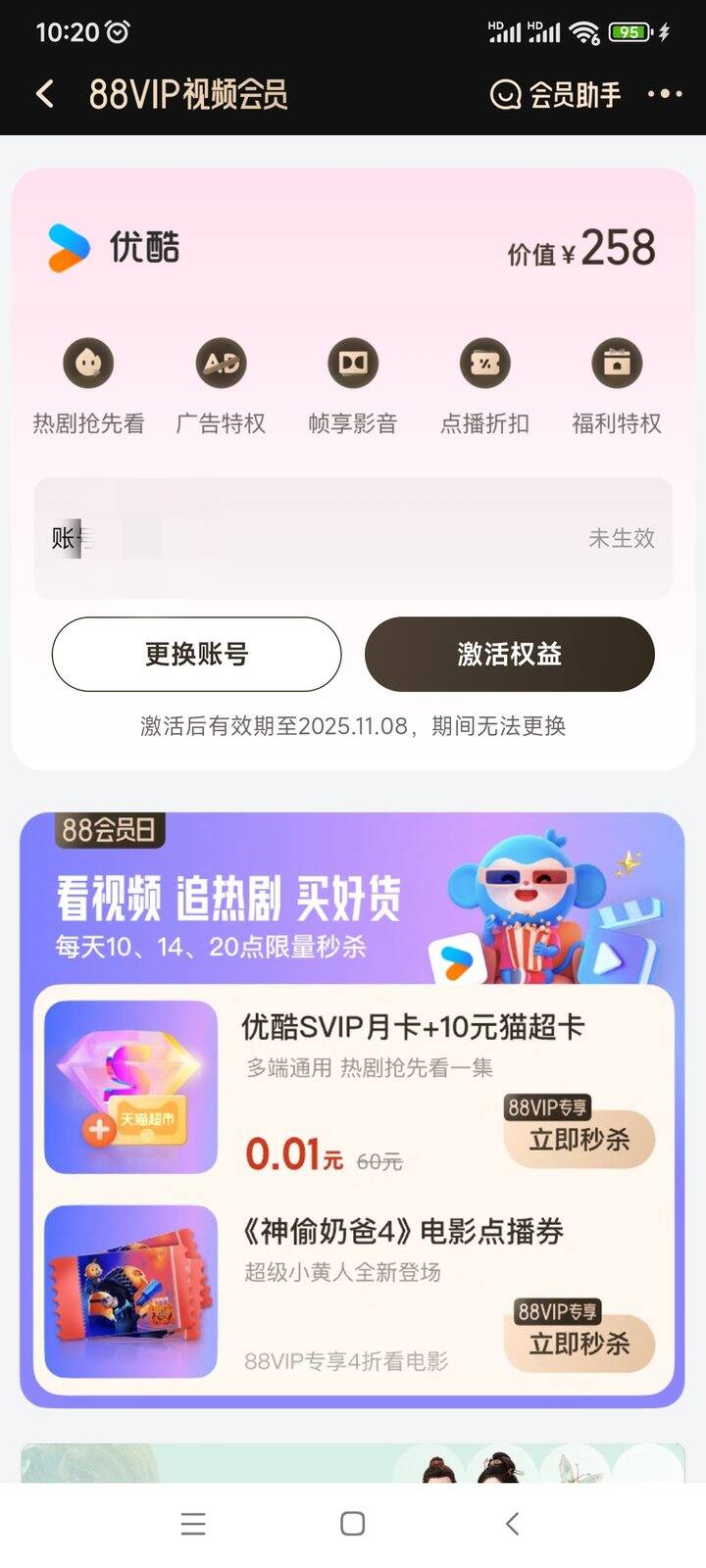The width and height of the screenshot is (706, 1568).
Task: Tap the 帧享影音 feature icon
Action: [x=353, y=363]
